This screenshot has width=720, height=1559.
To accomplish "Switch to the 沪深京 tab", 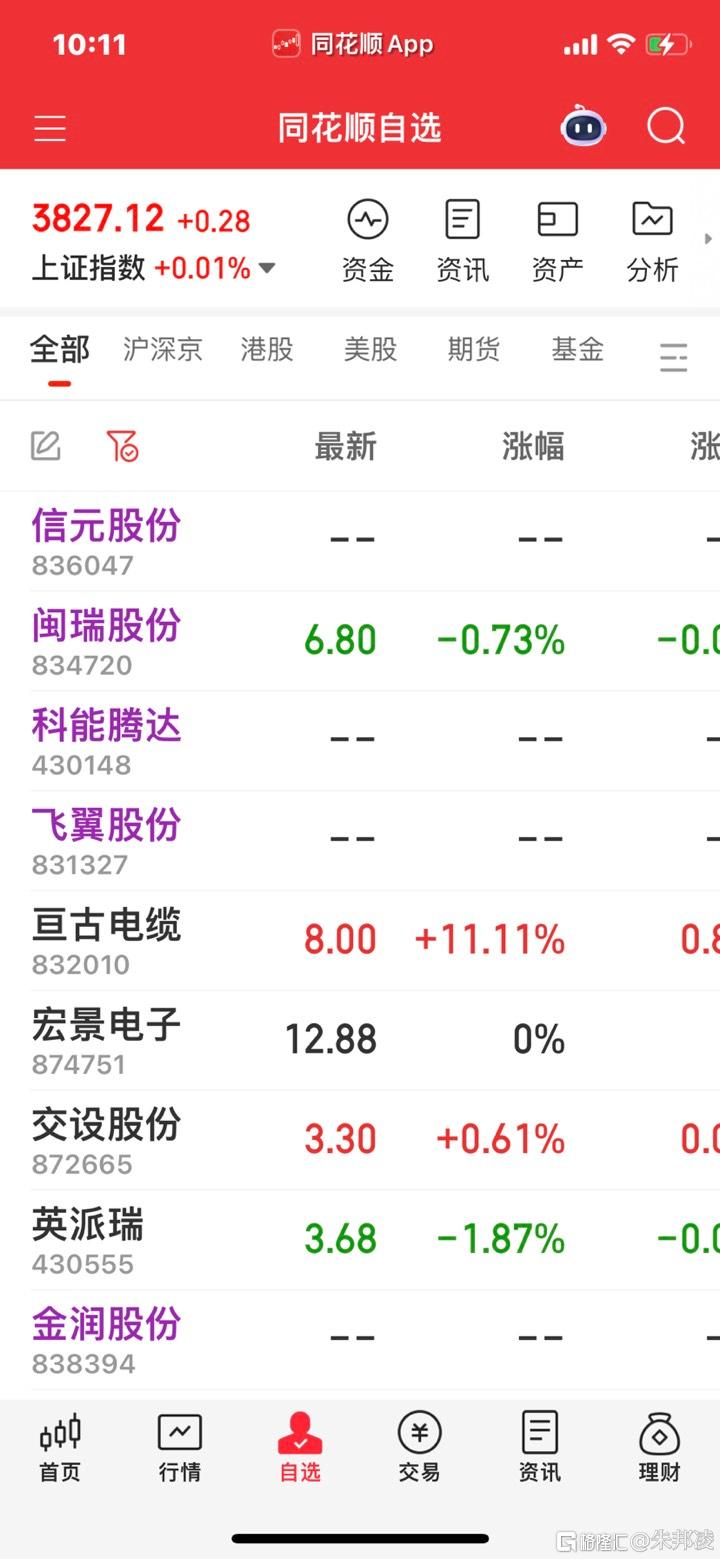I will pos(162,349).
